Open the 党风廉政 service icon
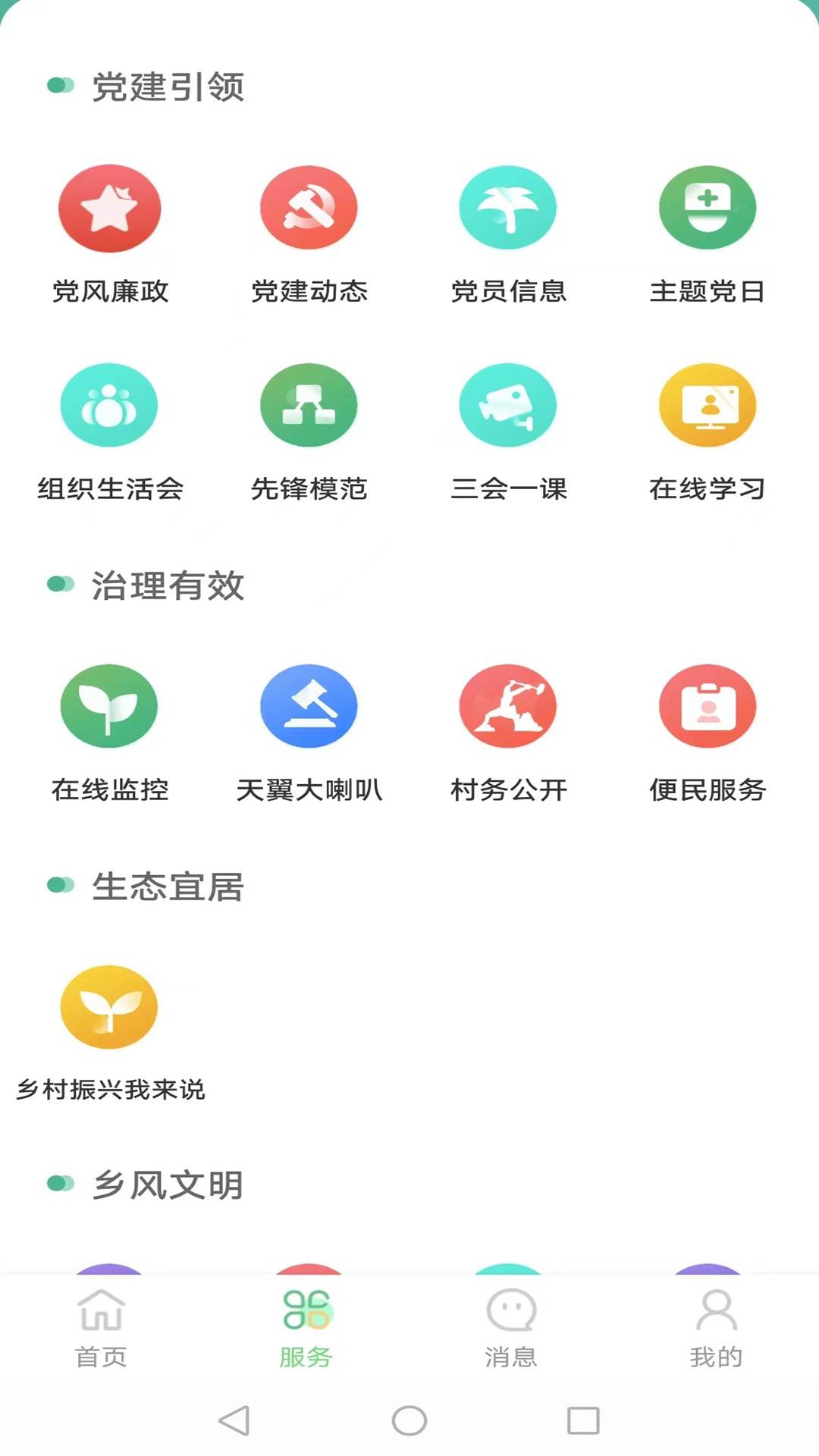The width and height of the screenshot is (819, 1456). 109,208
